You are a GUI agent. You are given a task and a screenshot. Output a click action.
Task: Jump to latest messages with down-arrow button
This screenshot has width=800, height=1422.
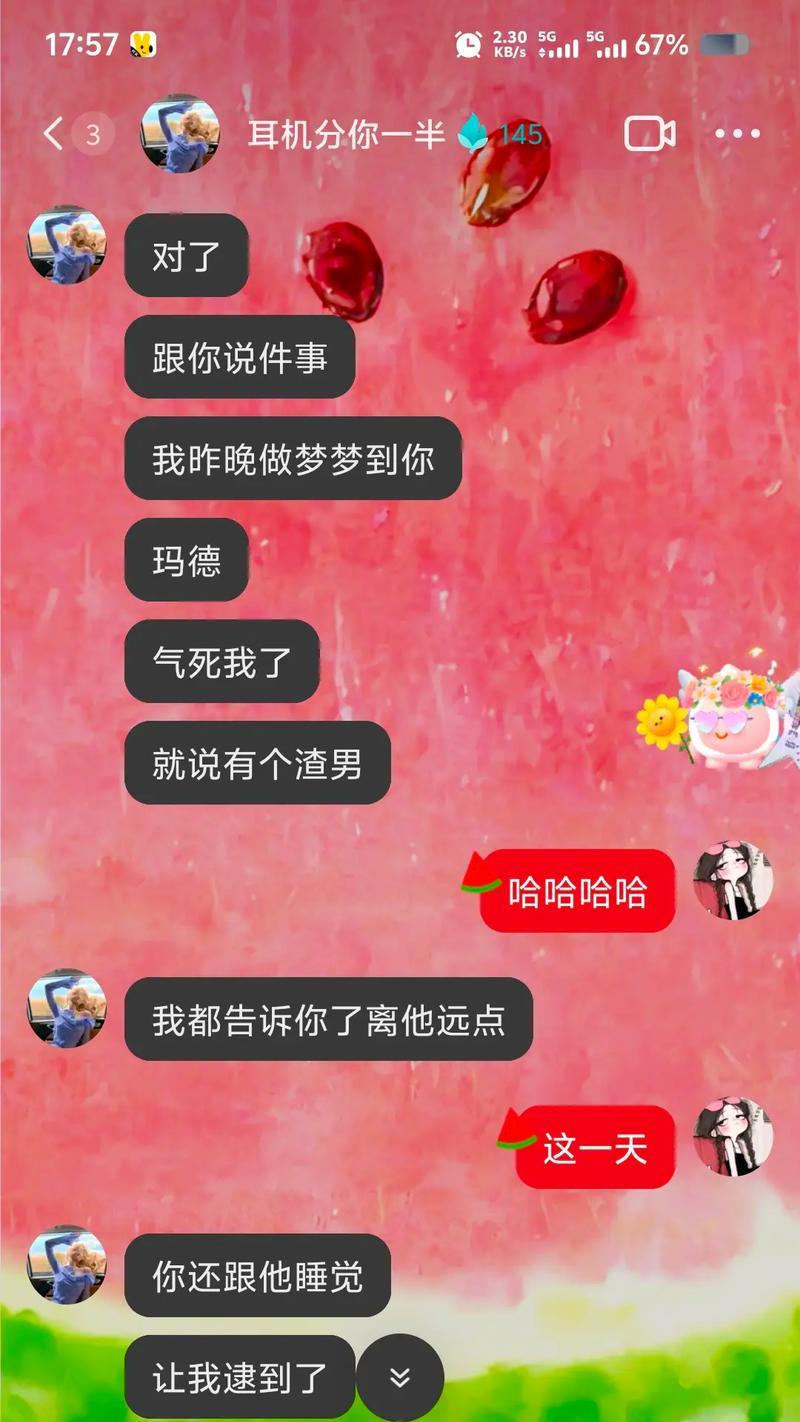400,1378
